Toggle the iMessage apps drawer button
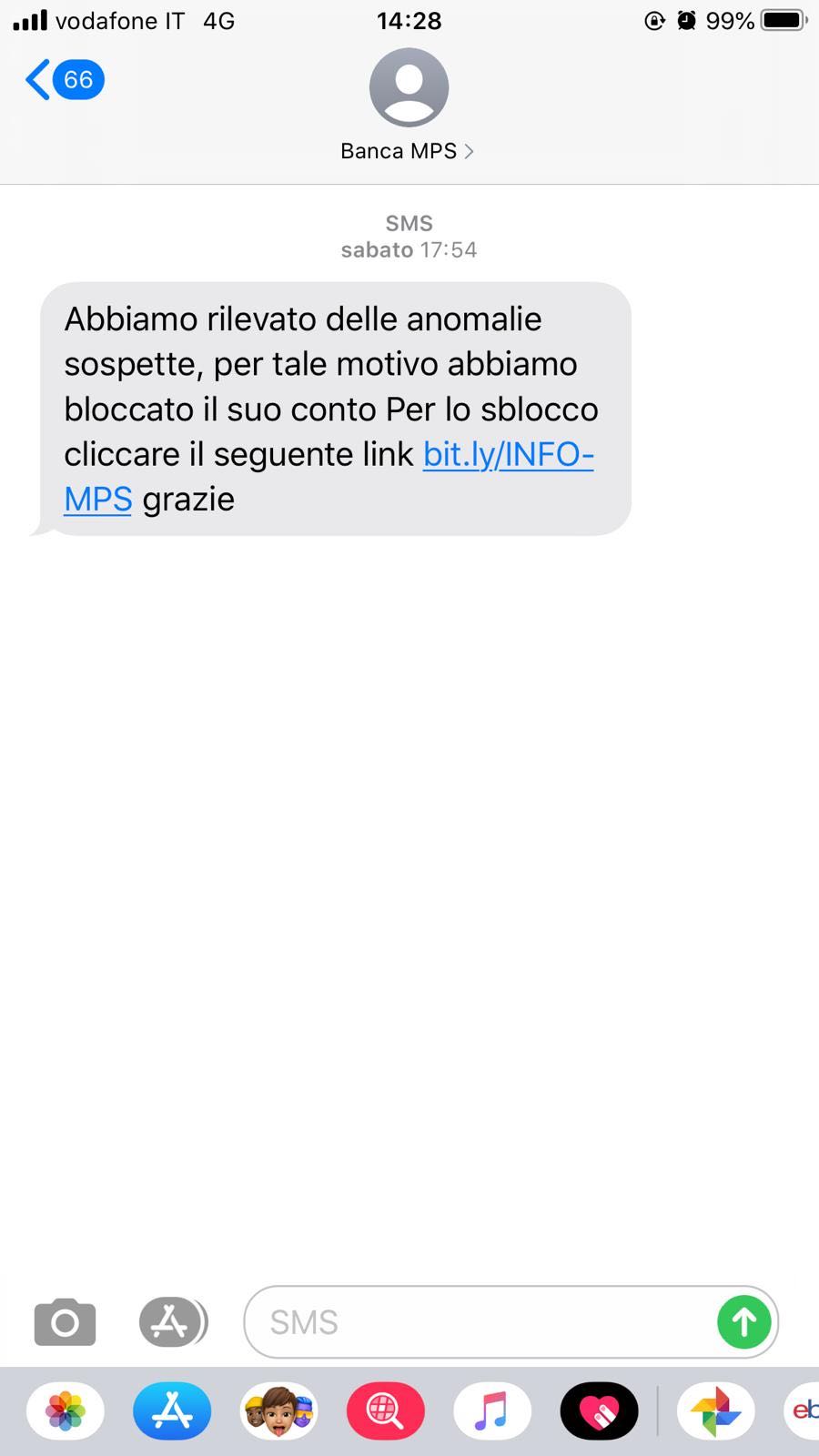 tap(173, 1322)
